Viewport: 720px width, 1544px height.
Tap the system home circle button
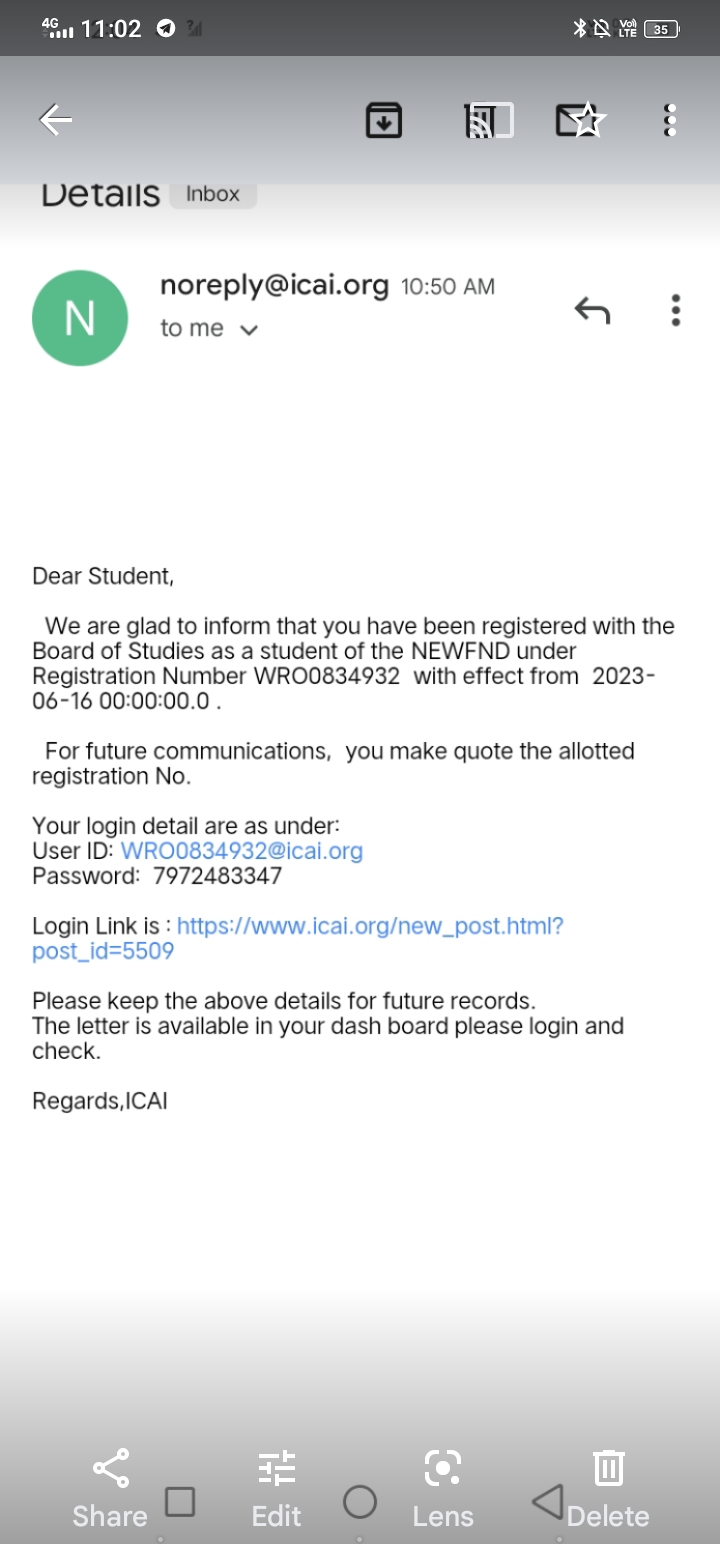click(360, 1501)
